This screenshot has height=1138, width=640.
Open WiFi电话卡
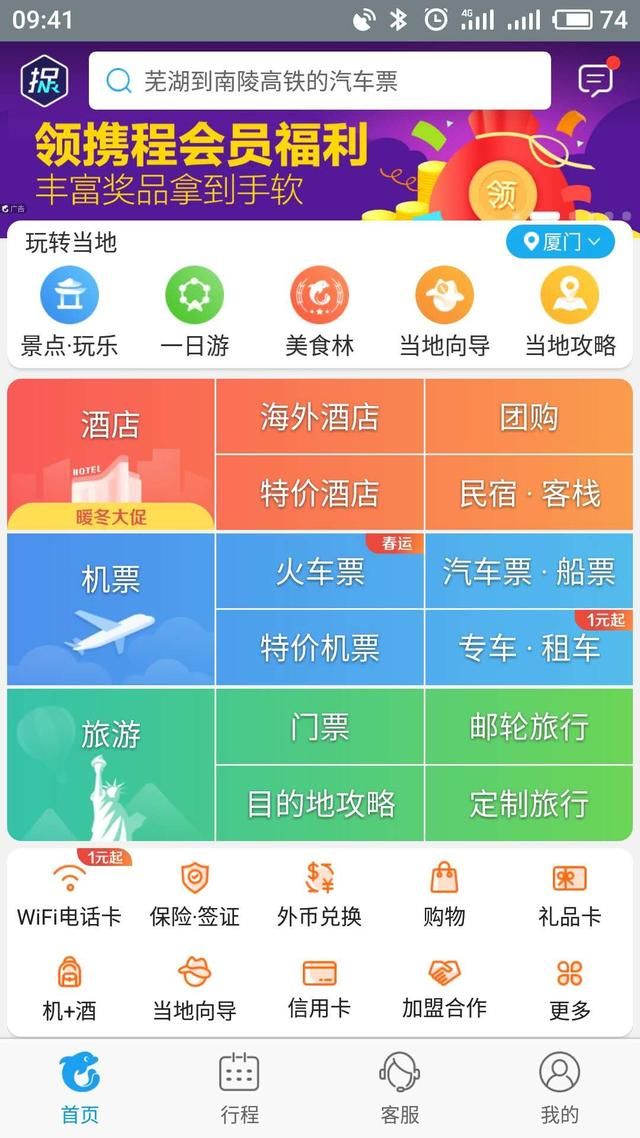[69, 896]
